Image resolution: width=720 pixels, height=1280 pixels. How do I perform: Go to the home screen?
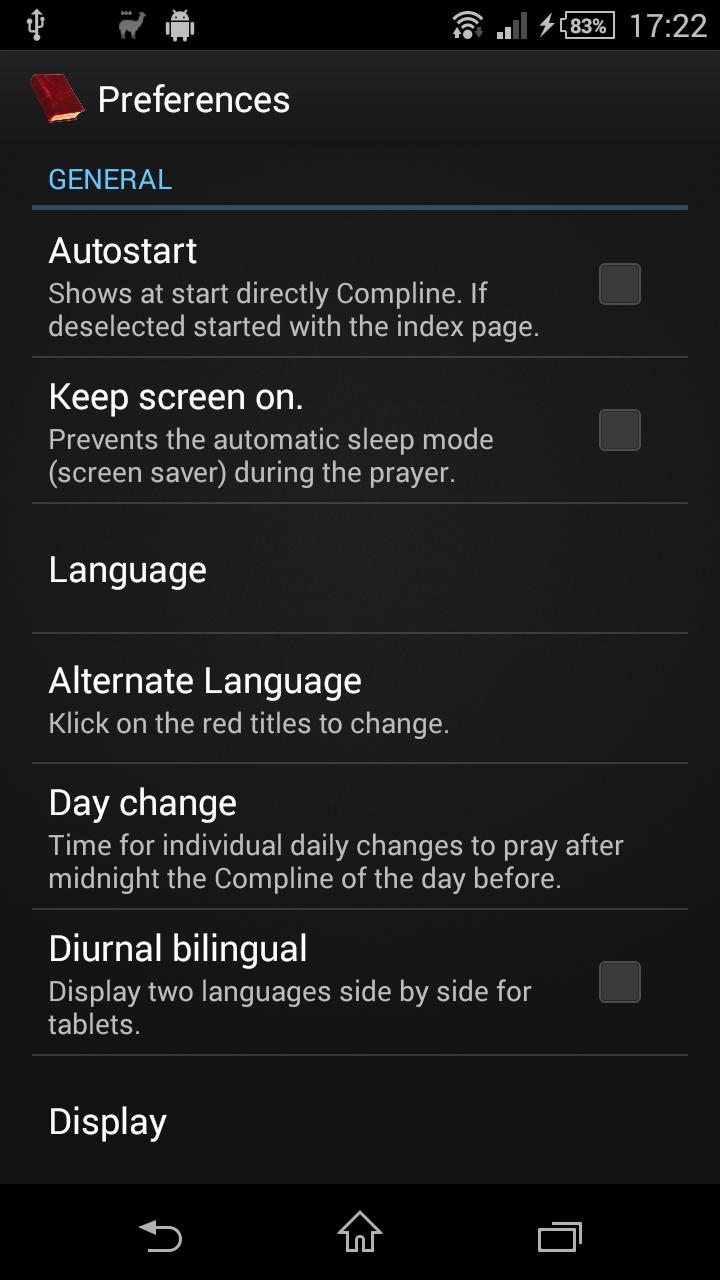click(359, 1234)
